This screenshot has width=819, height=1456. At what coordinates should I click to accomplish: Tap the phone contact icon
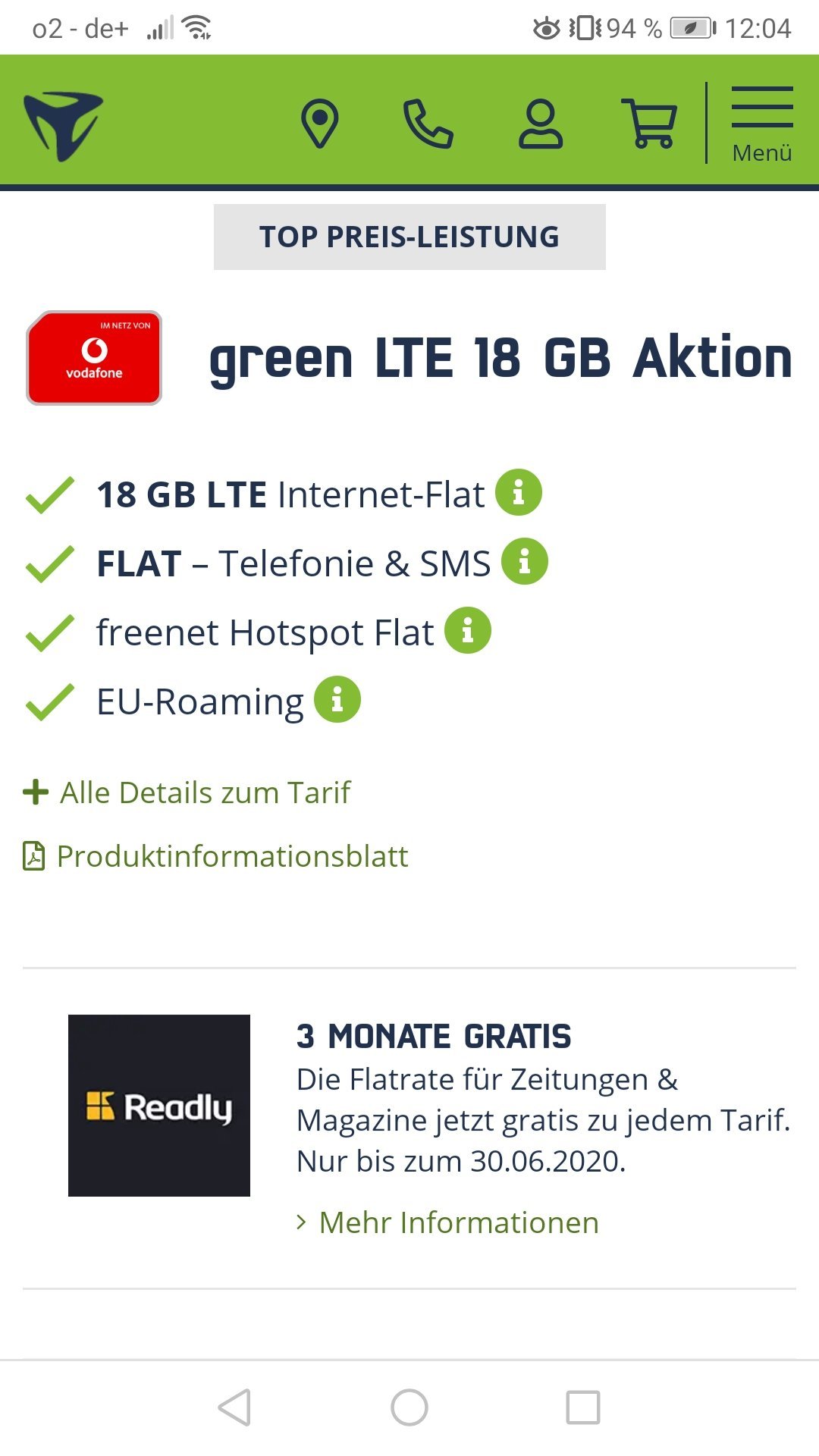428,124
